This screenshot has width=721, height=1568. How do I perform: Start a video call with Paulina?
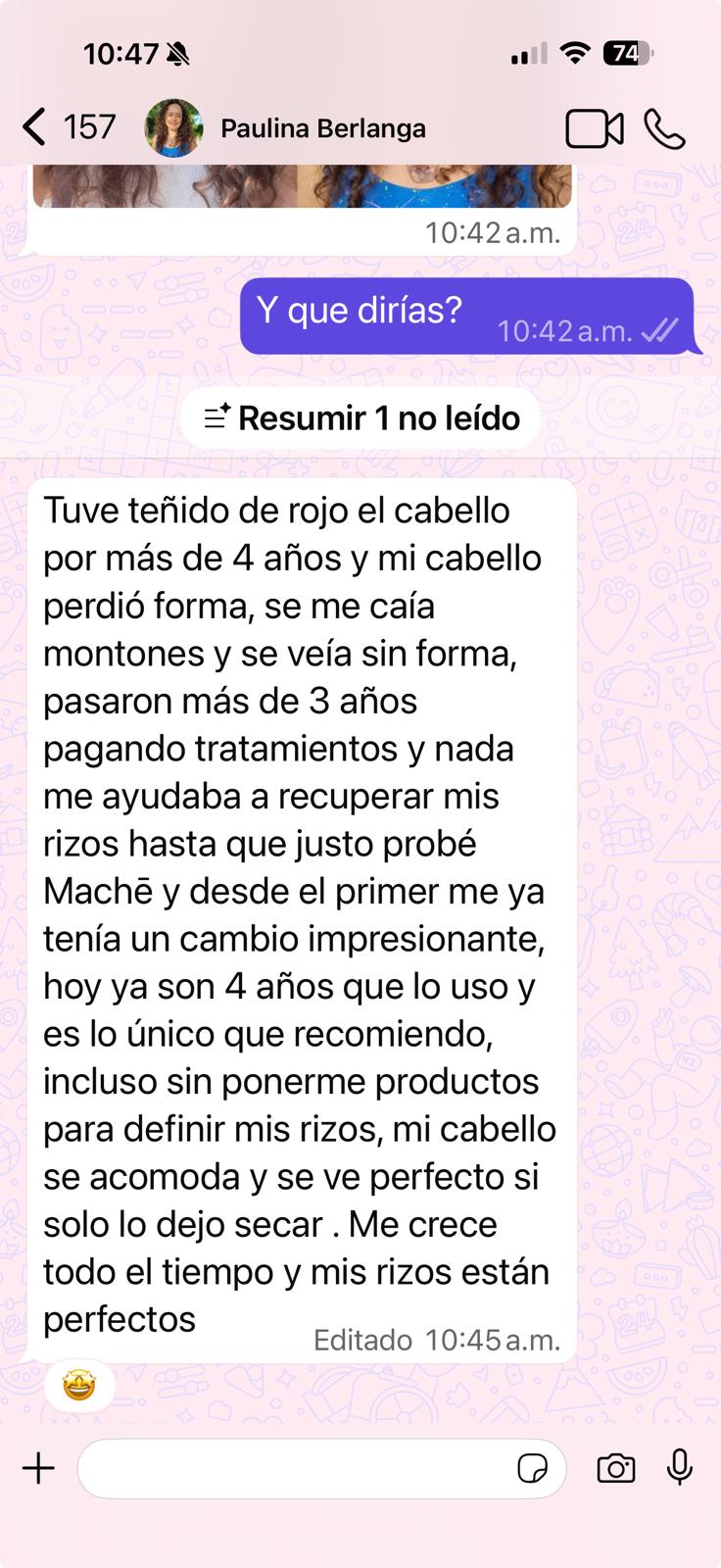594,128
